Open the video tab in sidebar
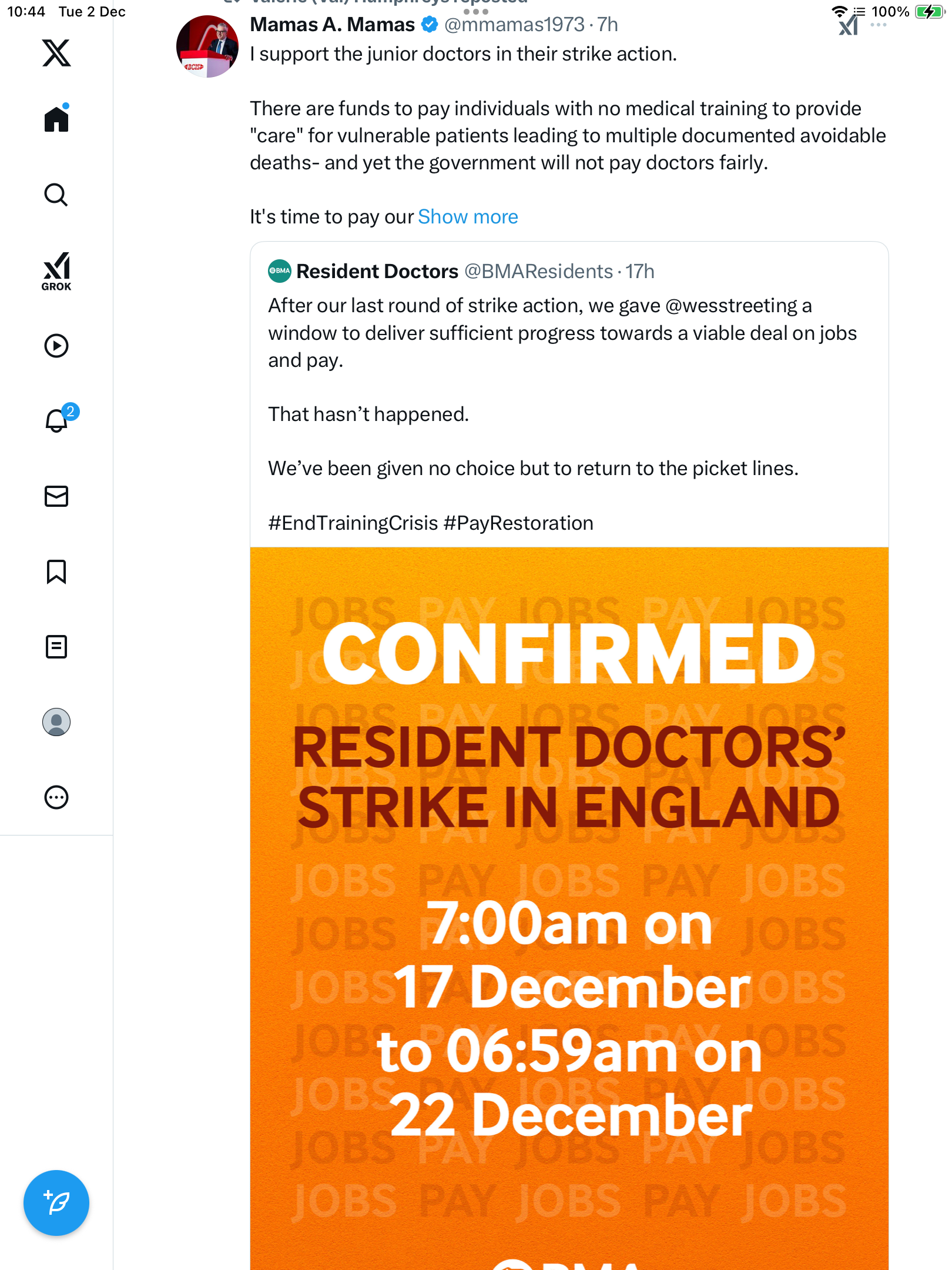 56,346
